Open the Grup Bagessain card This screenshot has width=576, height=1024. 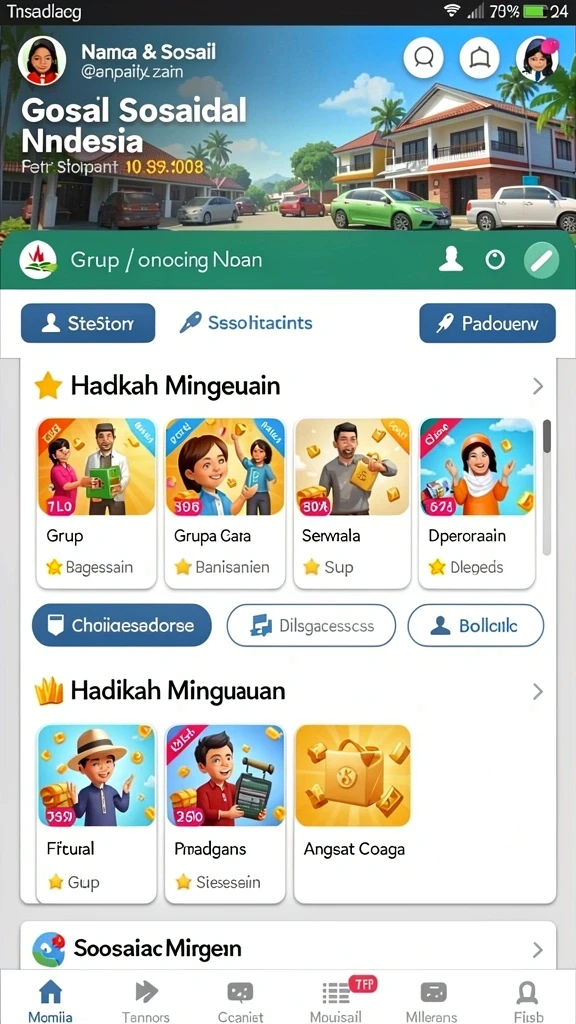tap(96, 503)
